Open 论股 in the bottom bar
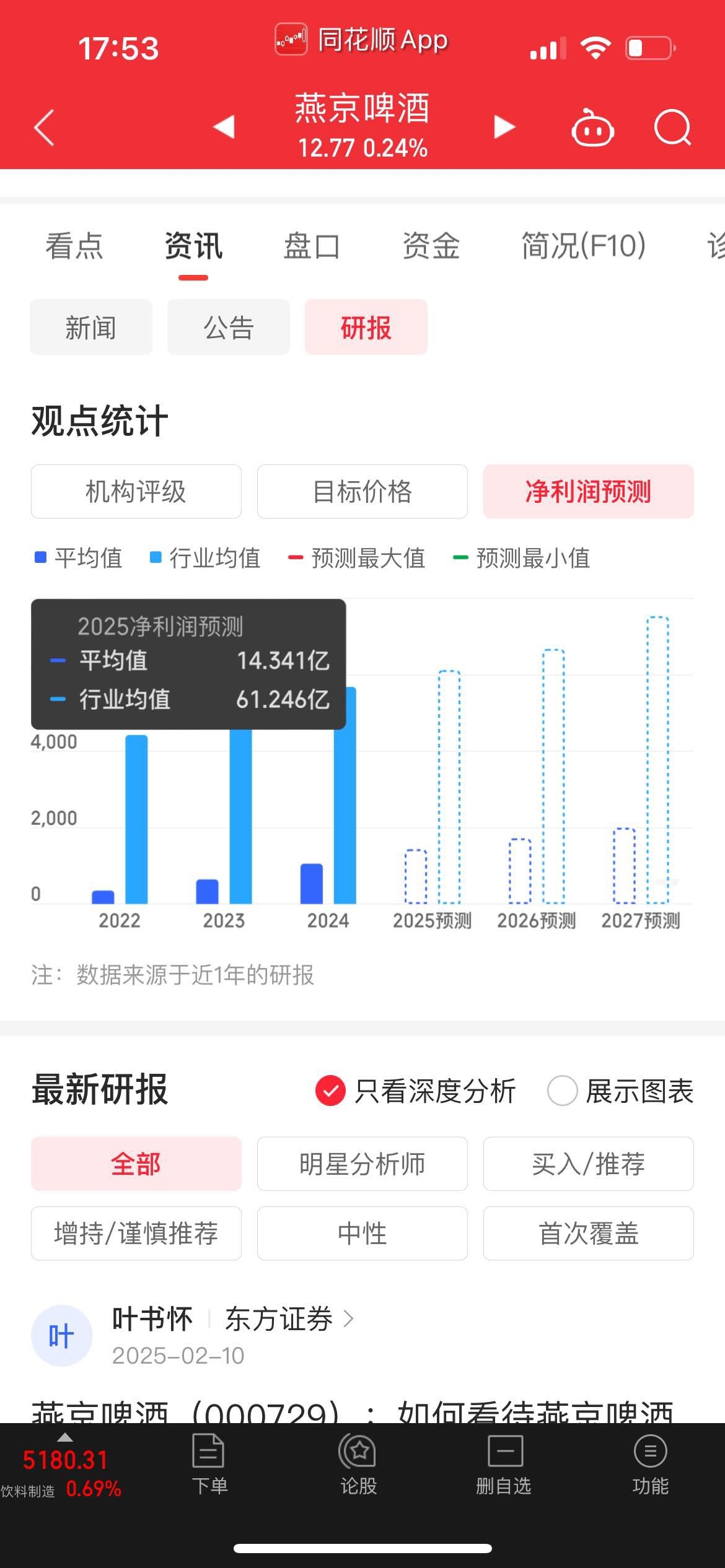Screen dimensions: 725x1568 [358, 1464]
